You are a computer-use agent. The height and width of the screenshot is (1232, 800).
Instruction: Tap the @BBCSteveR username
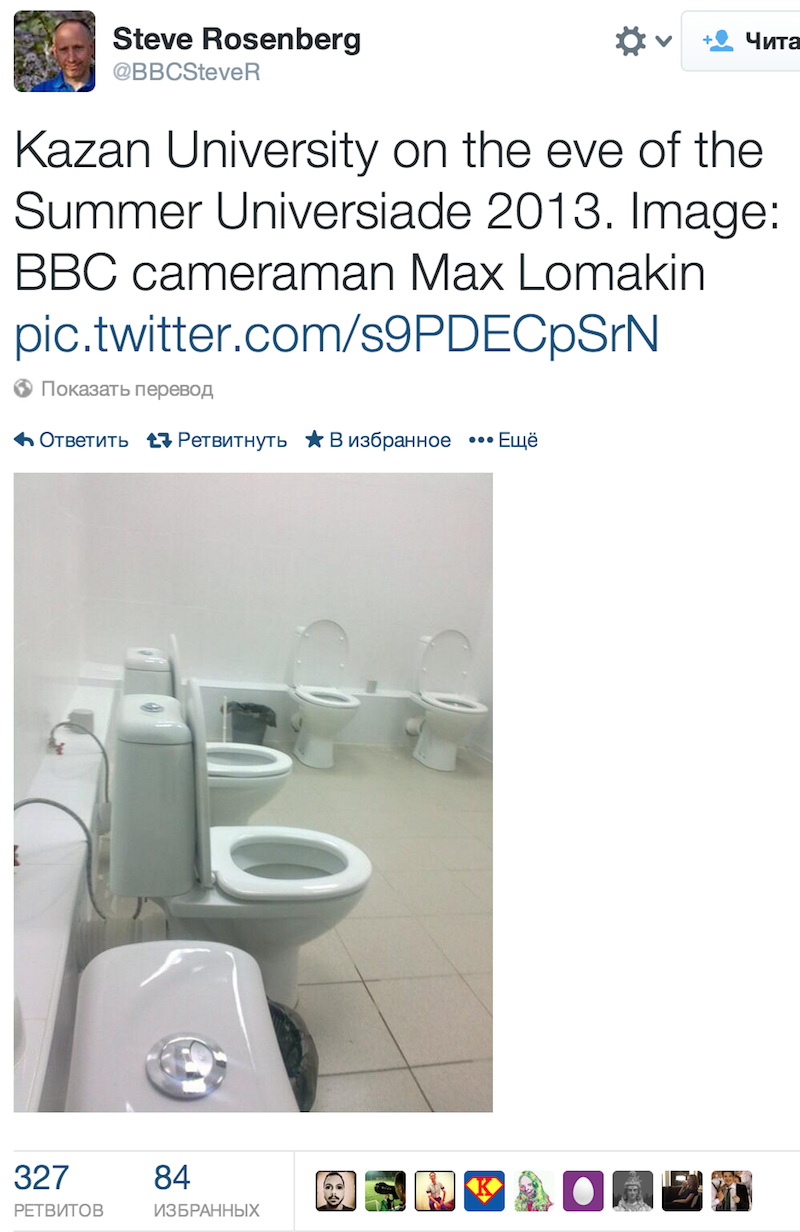186,73
